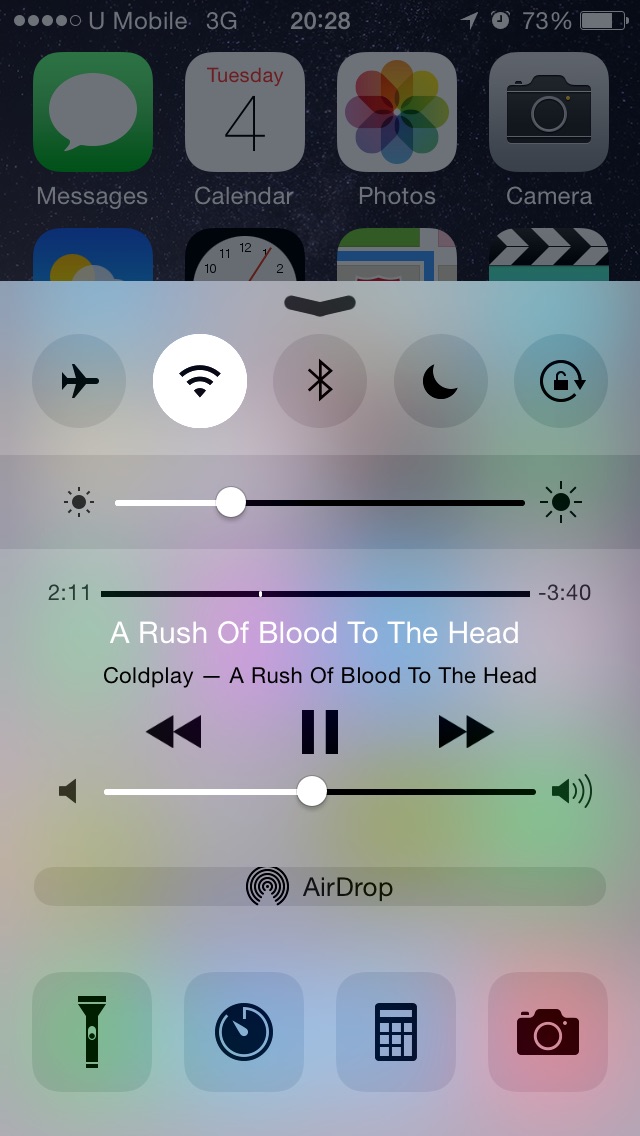Turn off Wi-Fi
The width and height of the screenshot is (640, 1136).
click(200, 381)
